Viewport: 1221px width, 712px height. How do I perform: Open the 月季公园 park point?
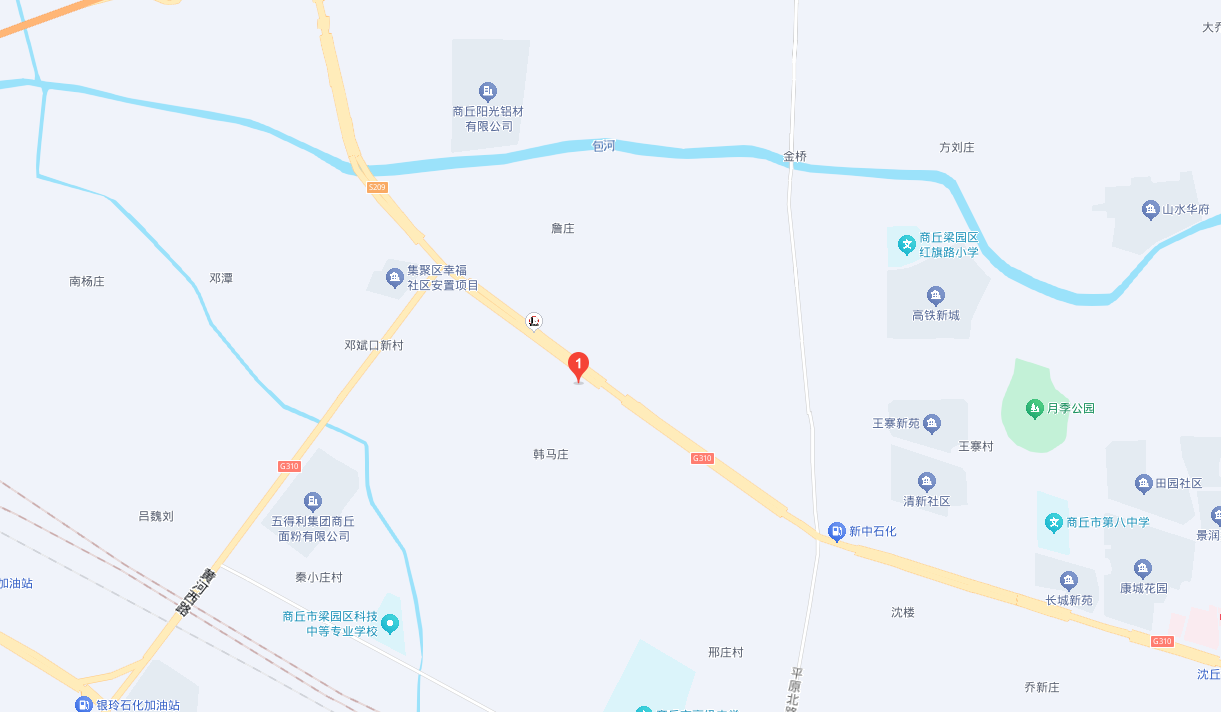[x=1034, y=408]
